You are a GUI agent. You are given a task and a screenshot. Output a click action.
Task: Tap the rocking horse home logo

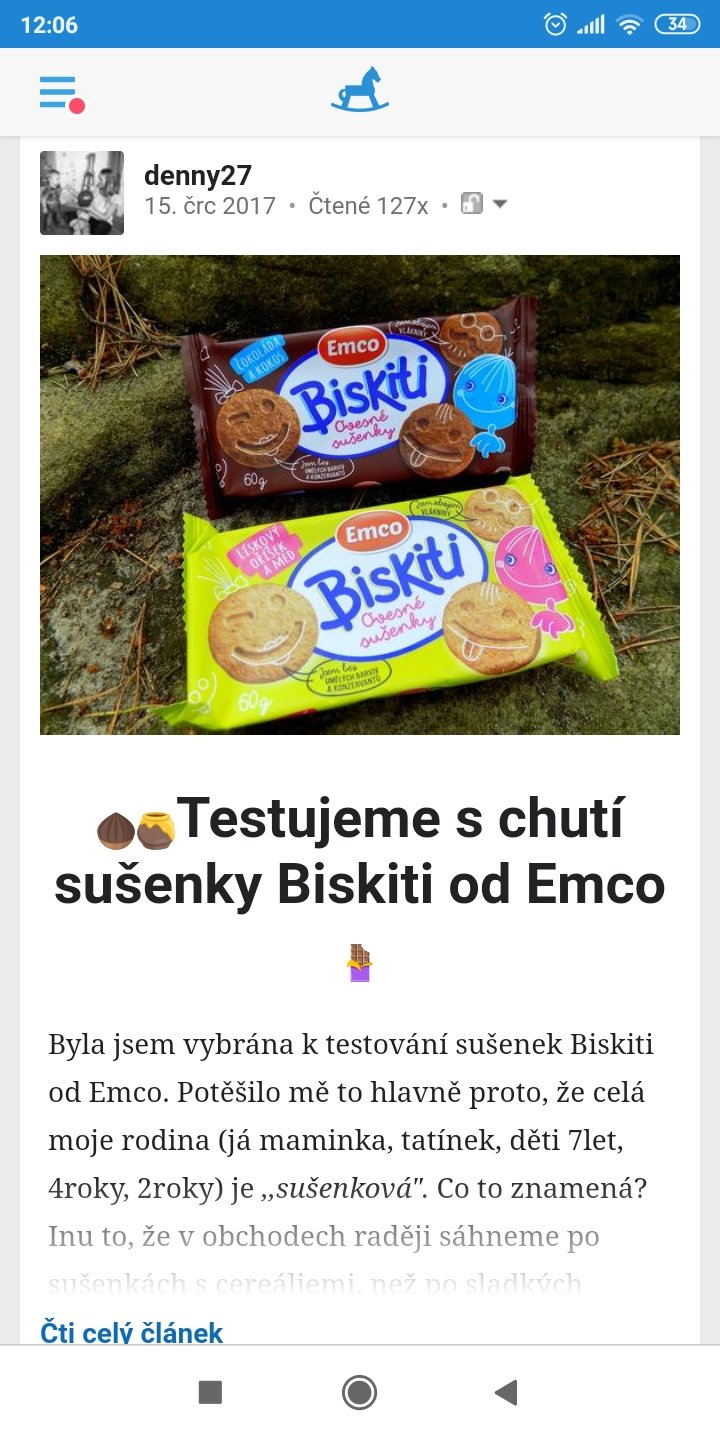360,90
